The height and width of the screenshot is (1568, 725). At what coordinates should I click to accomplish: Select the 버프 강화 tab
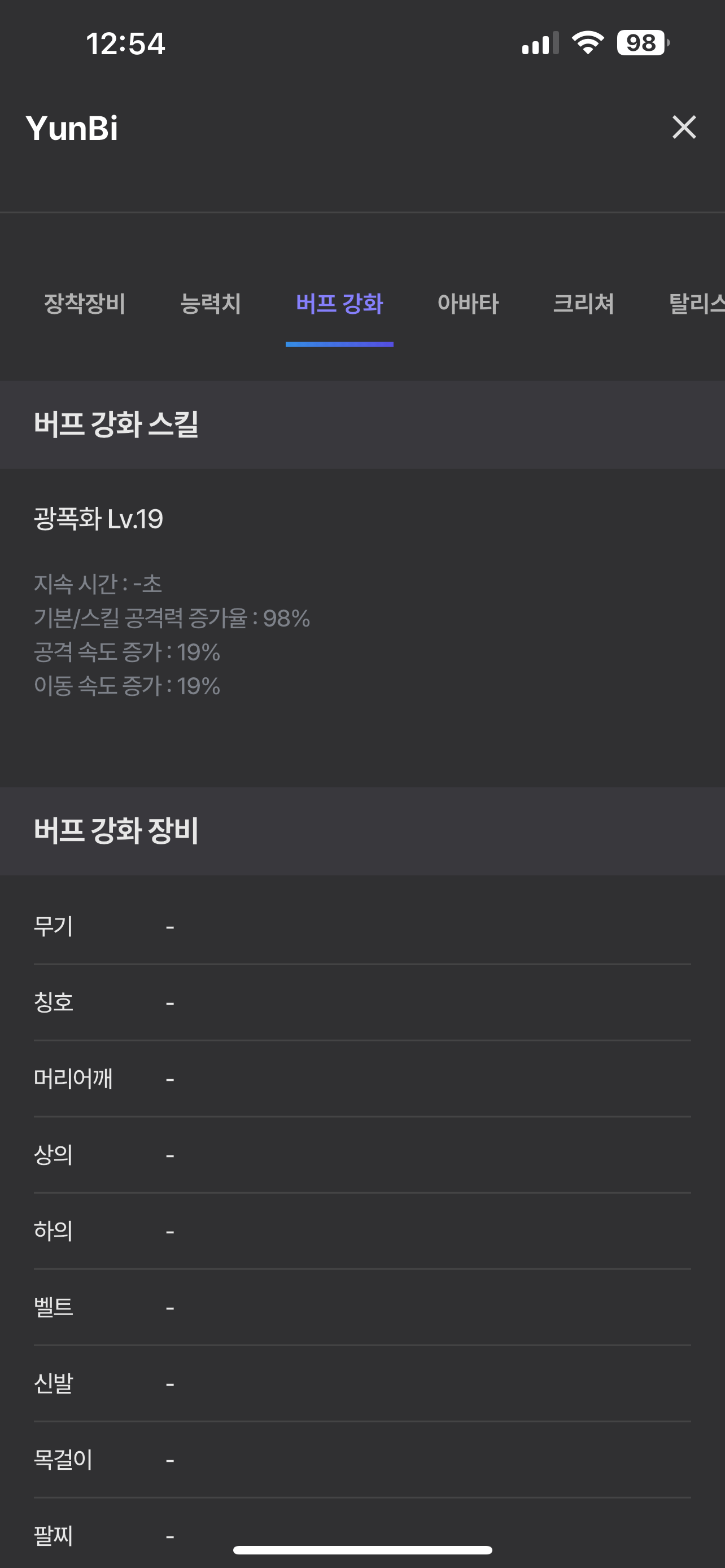point(339,303)
